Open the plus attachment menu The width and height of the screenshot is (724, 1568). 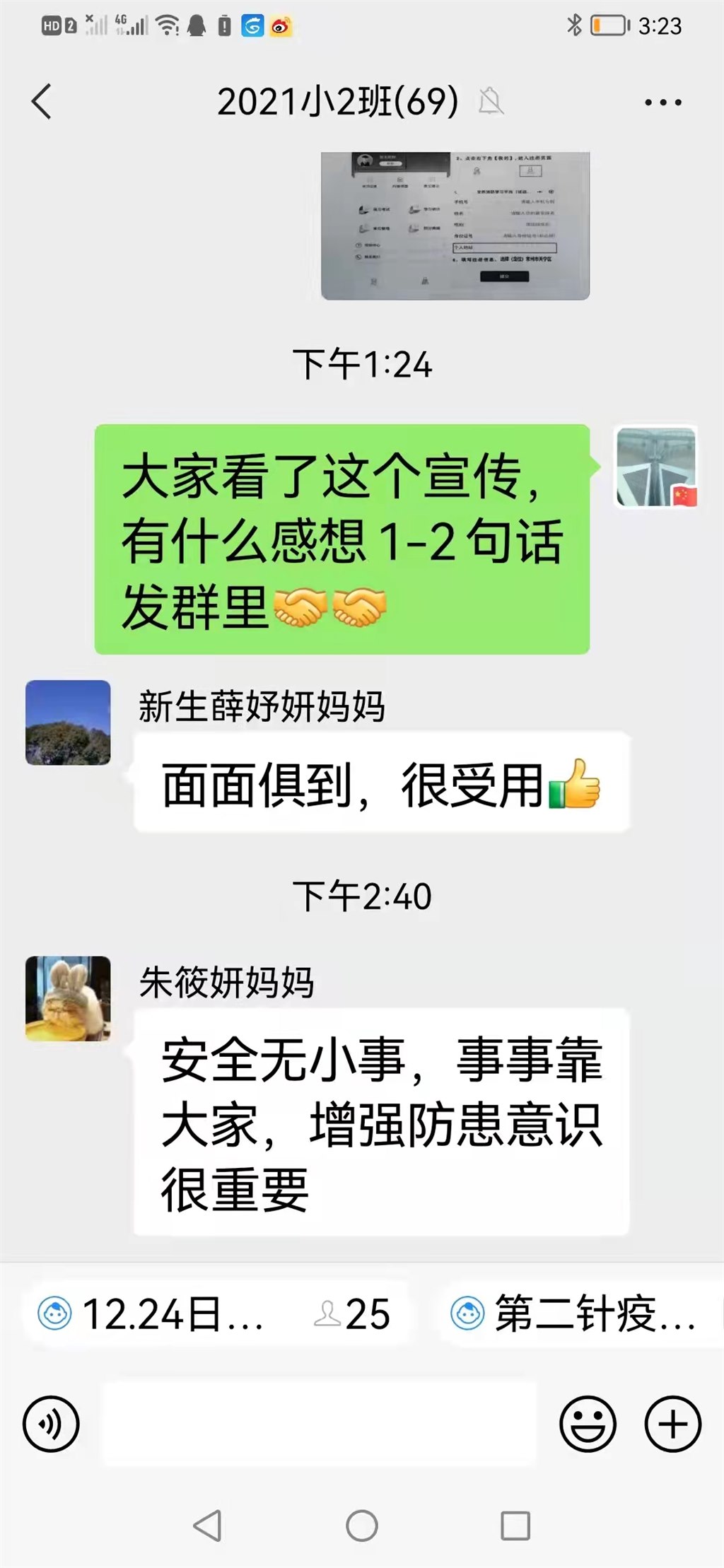pos(673,1424)
